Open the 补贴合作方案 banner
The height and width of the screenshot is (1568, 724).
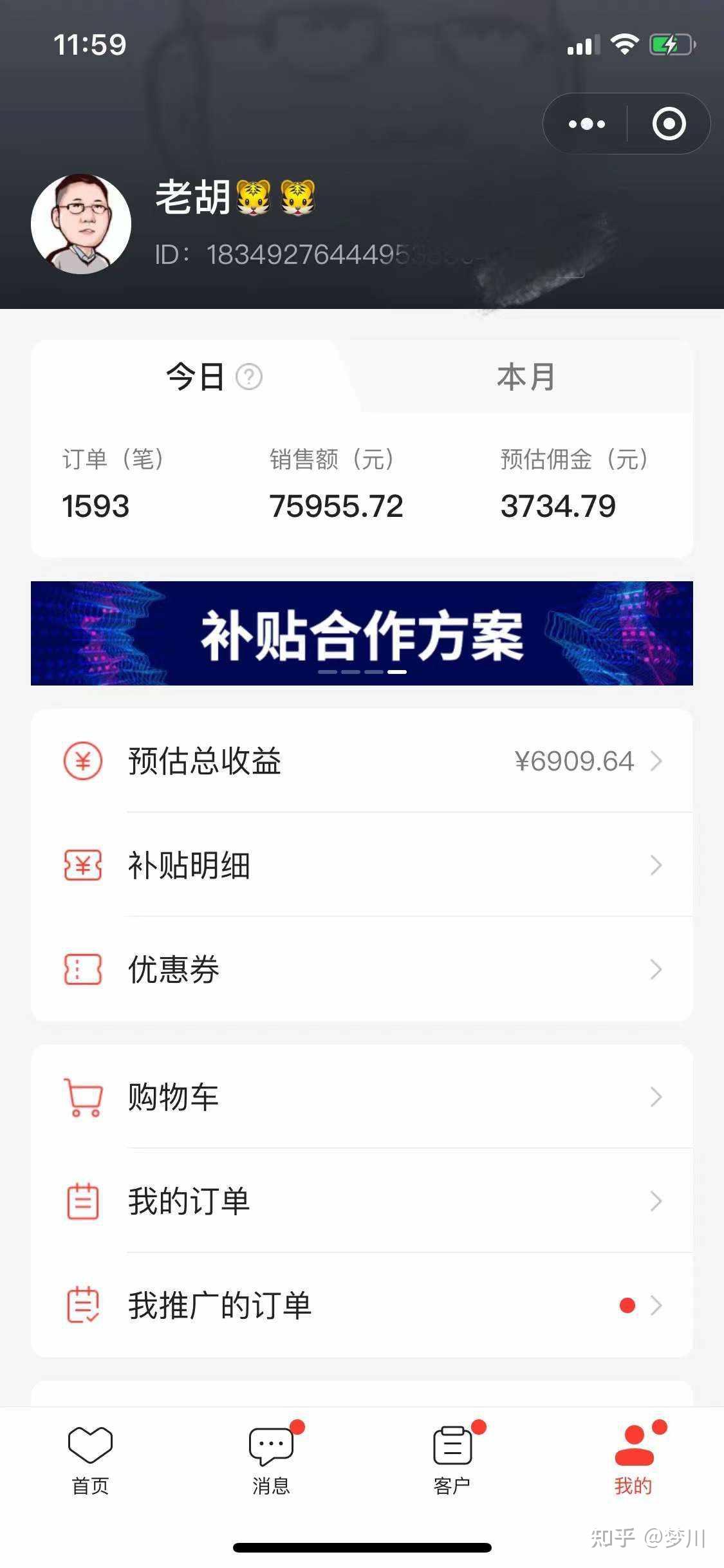pyautogui.click(x=362, y=633)
